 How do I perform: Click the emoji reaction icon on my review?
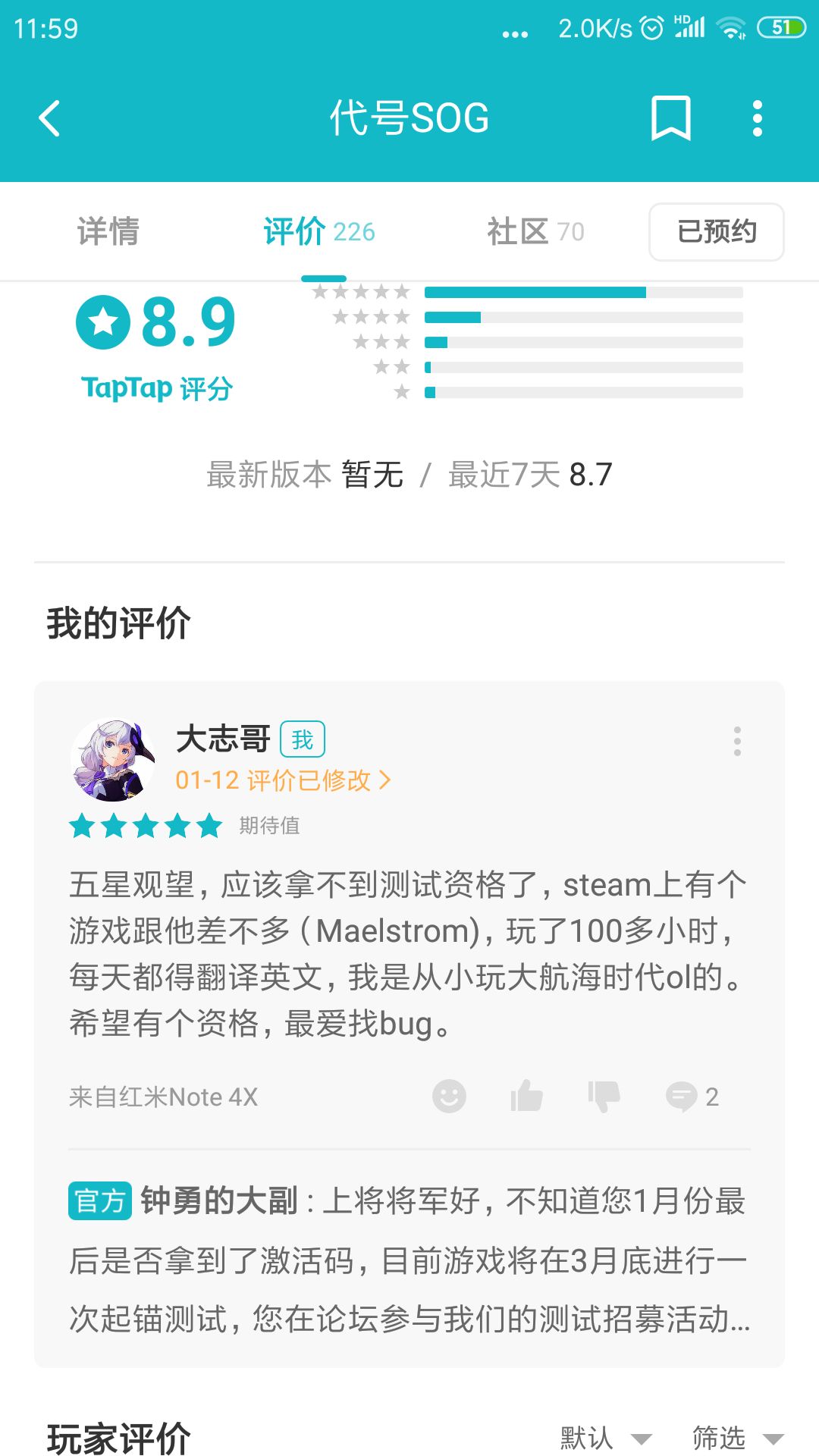click(448, 1097)
